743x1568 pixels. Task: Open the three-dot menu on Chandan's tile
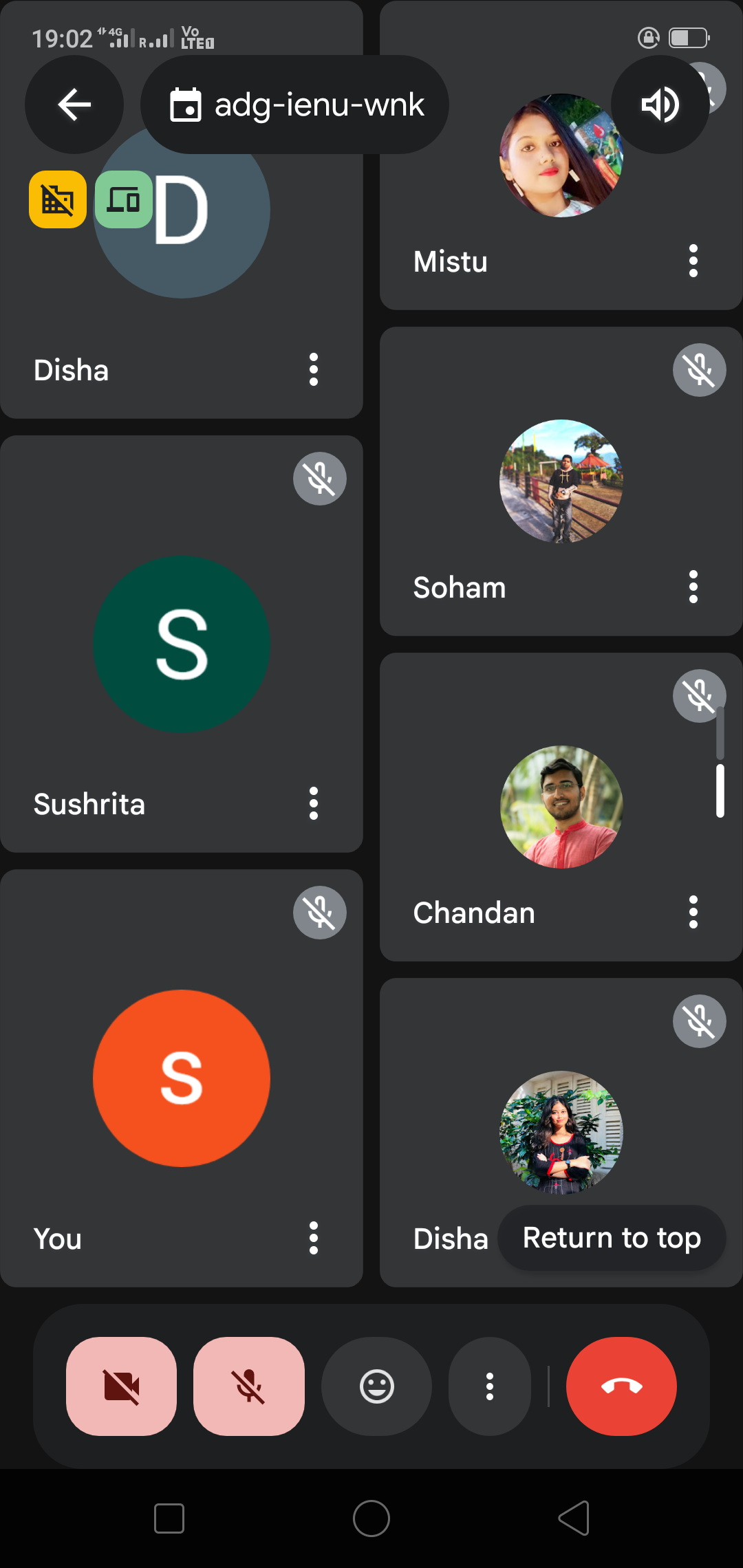pyautogui.click(x=693, y=913)
